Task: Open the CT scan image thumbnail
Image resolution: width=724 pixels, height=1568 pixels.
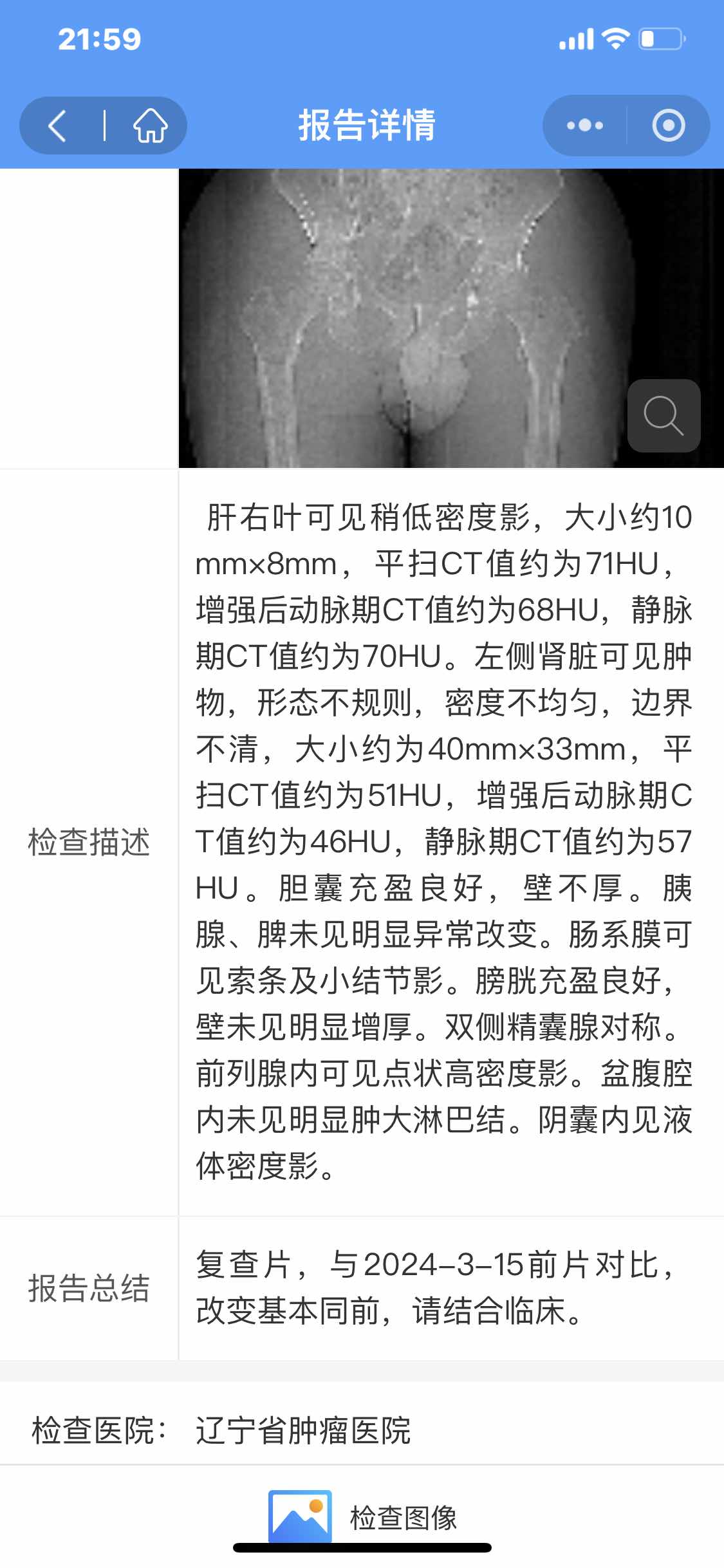Action: coord(412,319)
